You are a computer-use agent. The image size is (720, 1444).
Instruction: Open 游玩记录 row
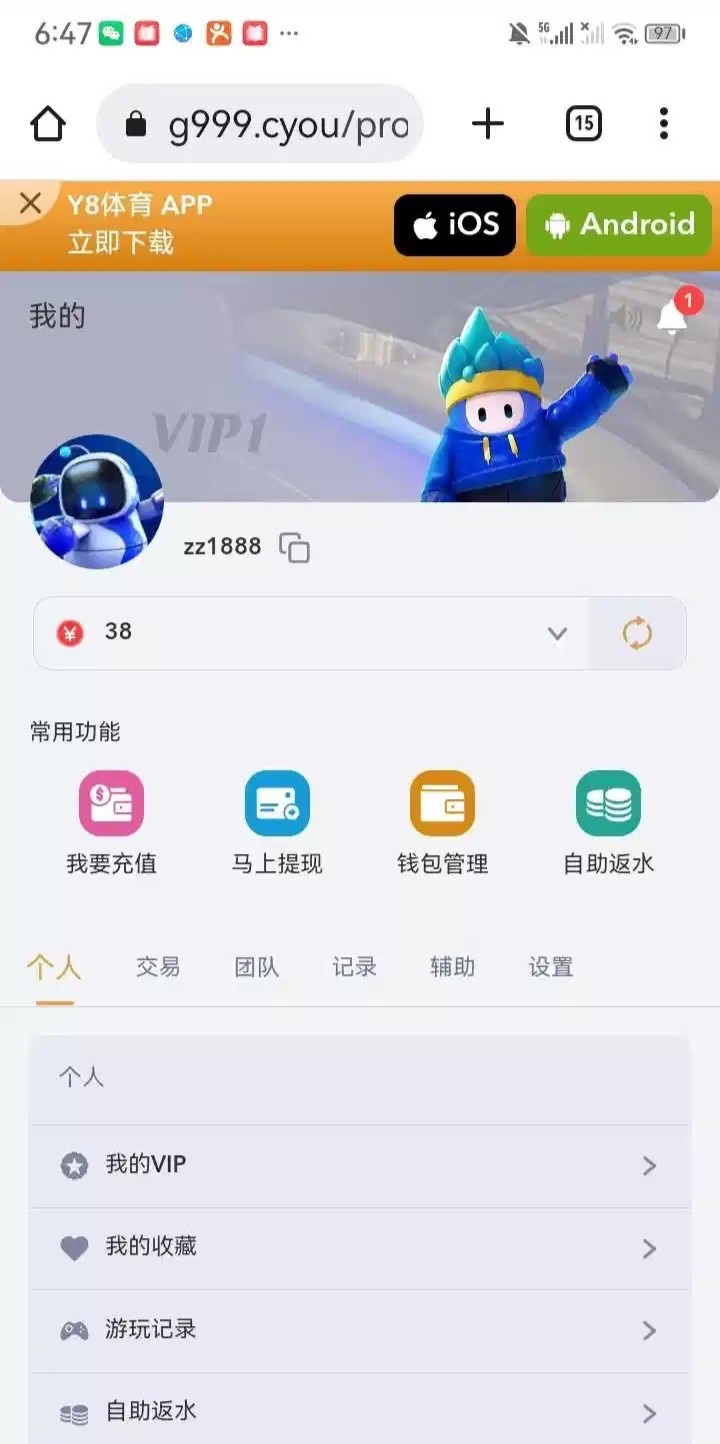coord(360,1330)
